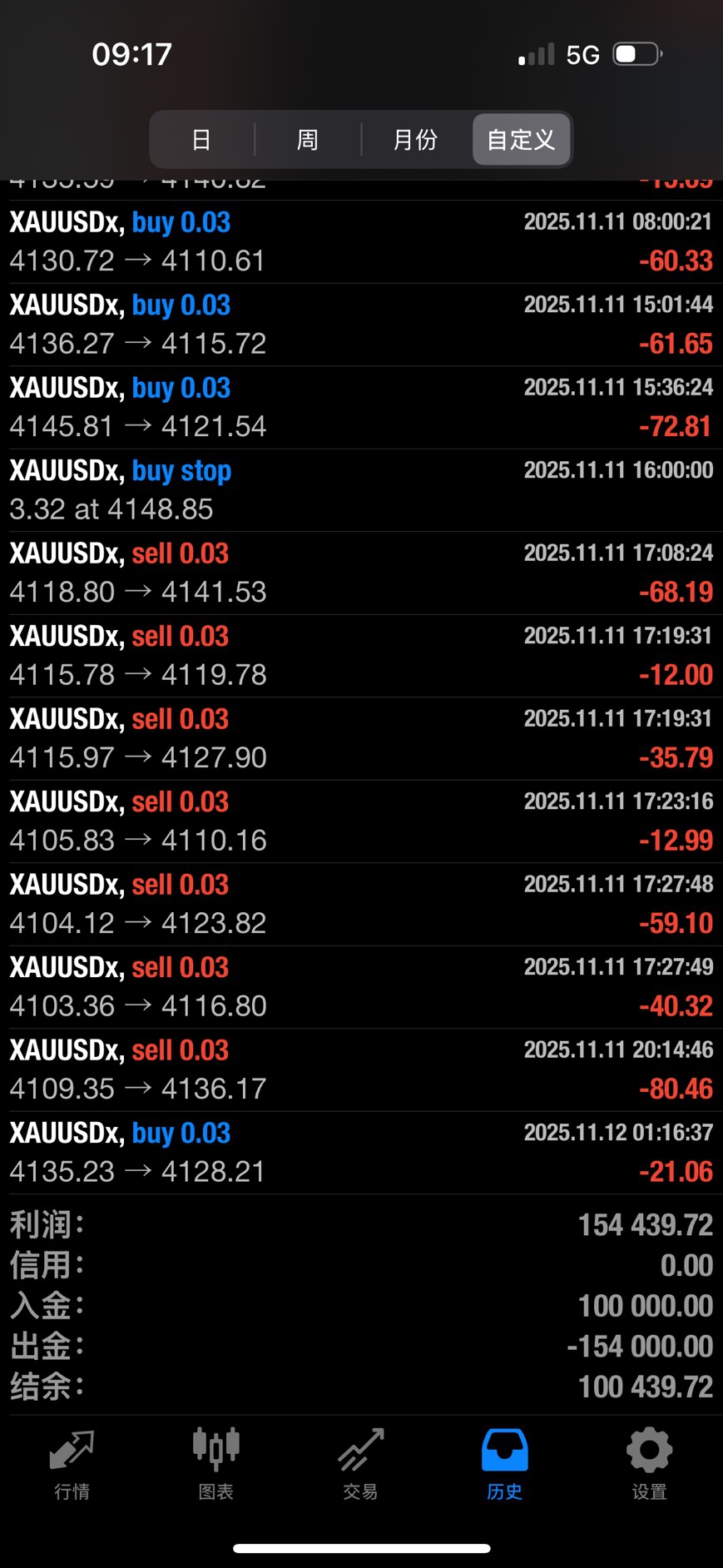The height and width of the screenshot is (1568, 723).
Task: Expand the sell trade closed at 17:23:16
Action: (361, 821)
